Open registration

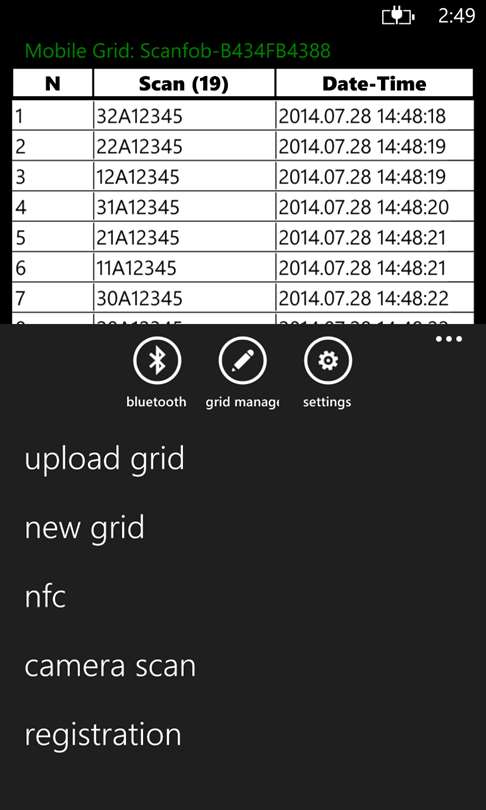pyautogui.click(x=103, y=735)
